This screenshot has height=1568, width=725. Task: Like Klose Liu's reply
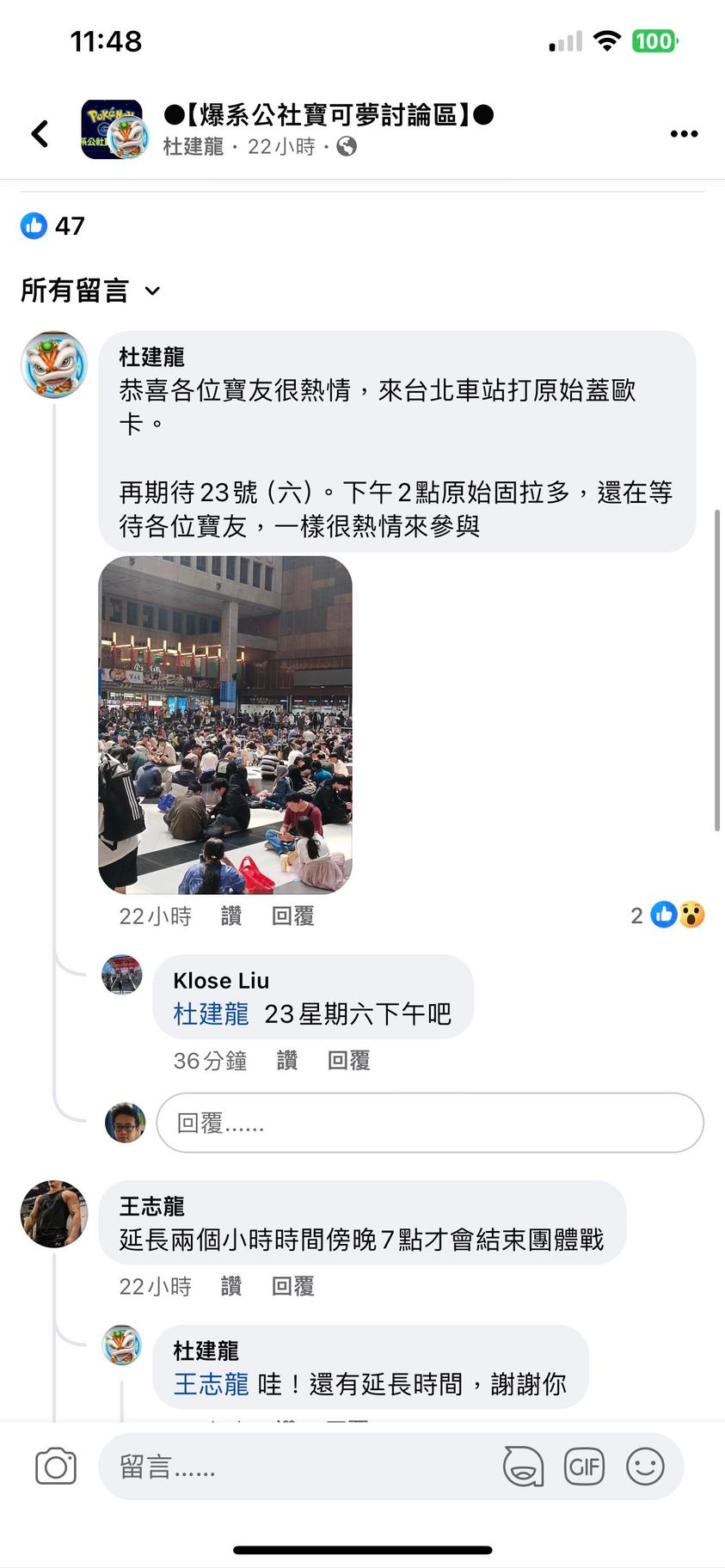(x=286, y=1061)
